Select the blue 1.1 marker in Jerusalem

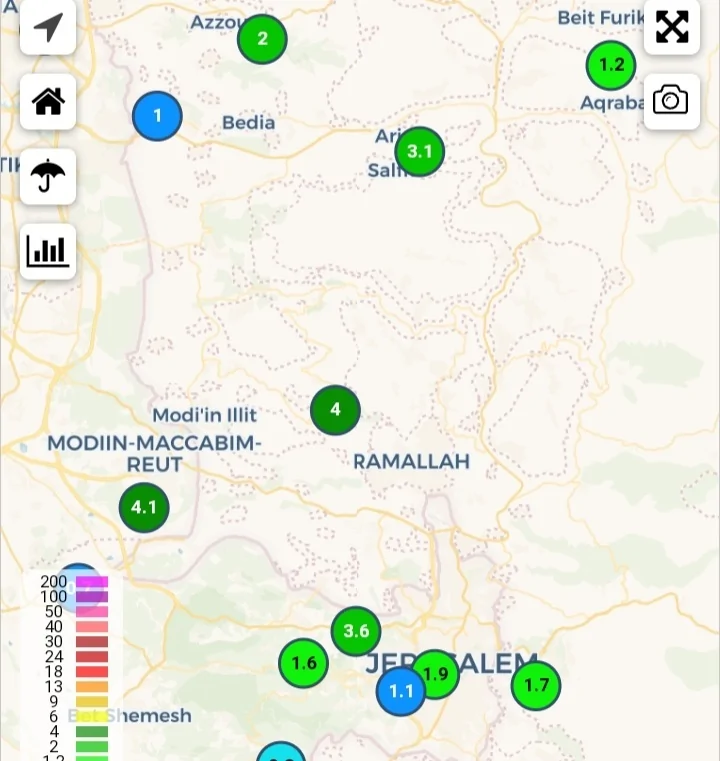400,691
